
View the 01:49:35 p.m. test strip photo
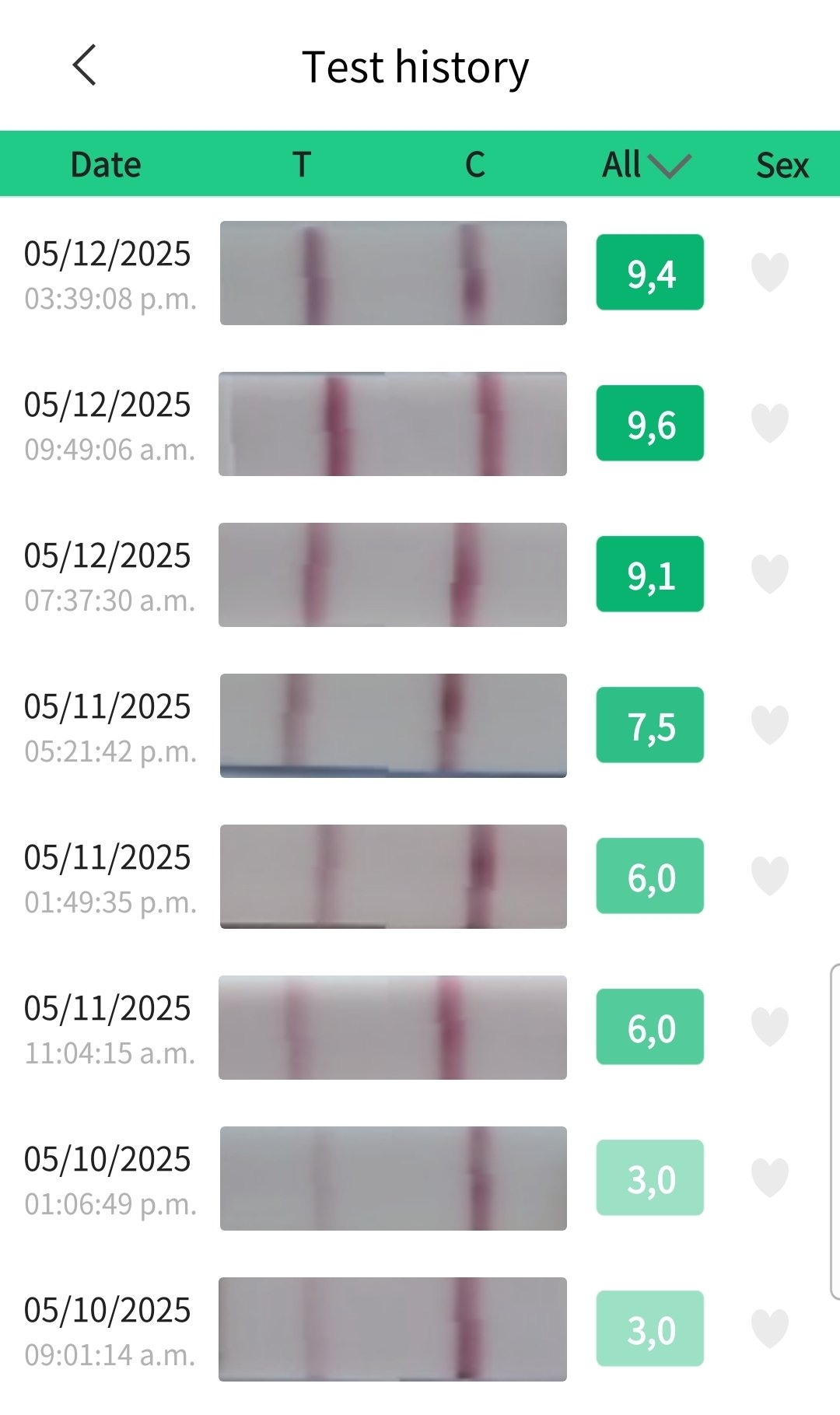coord(393,877)
